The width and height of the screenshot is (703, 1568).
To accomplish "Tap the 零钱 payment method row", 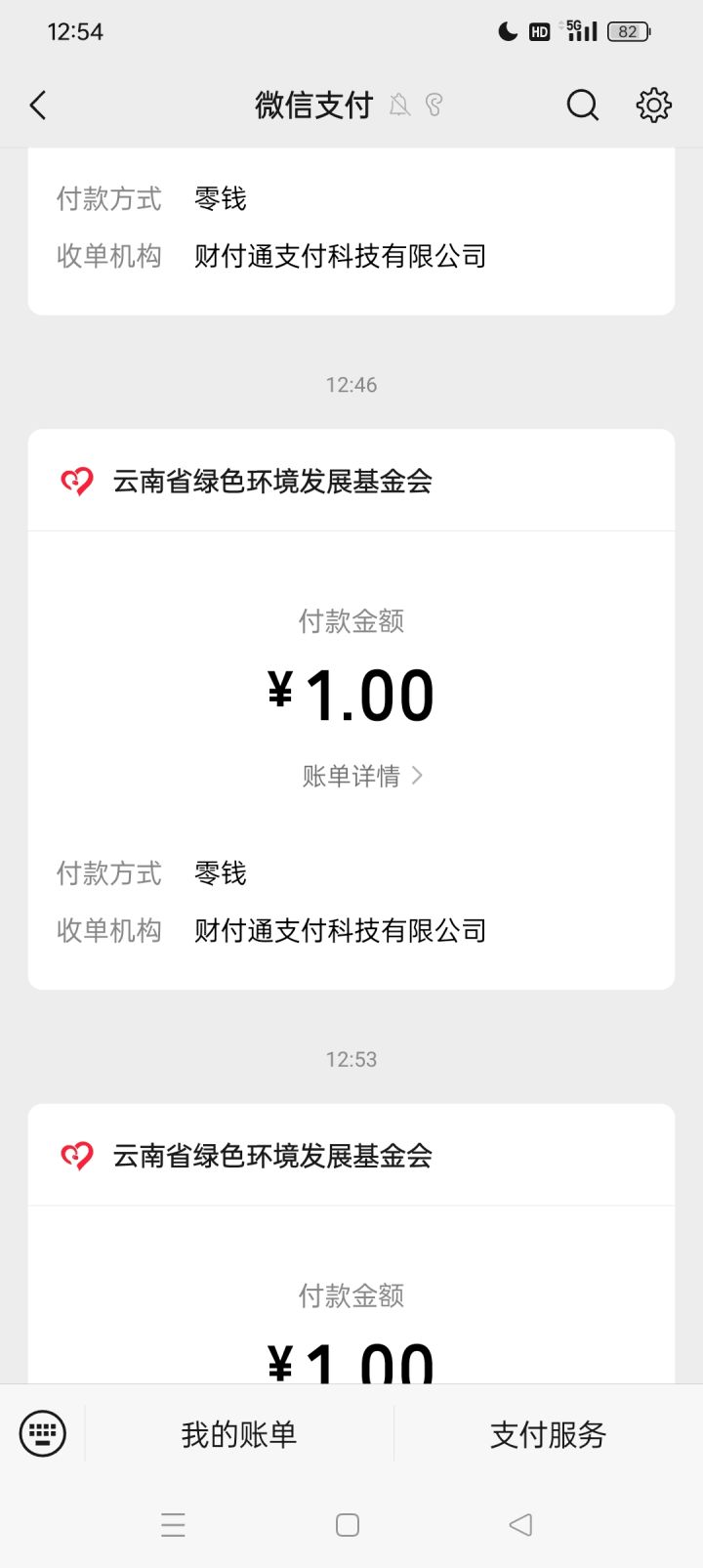I will click(x=220, y=873).
